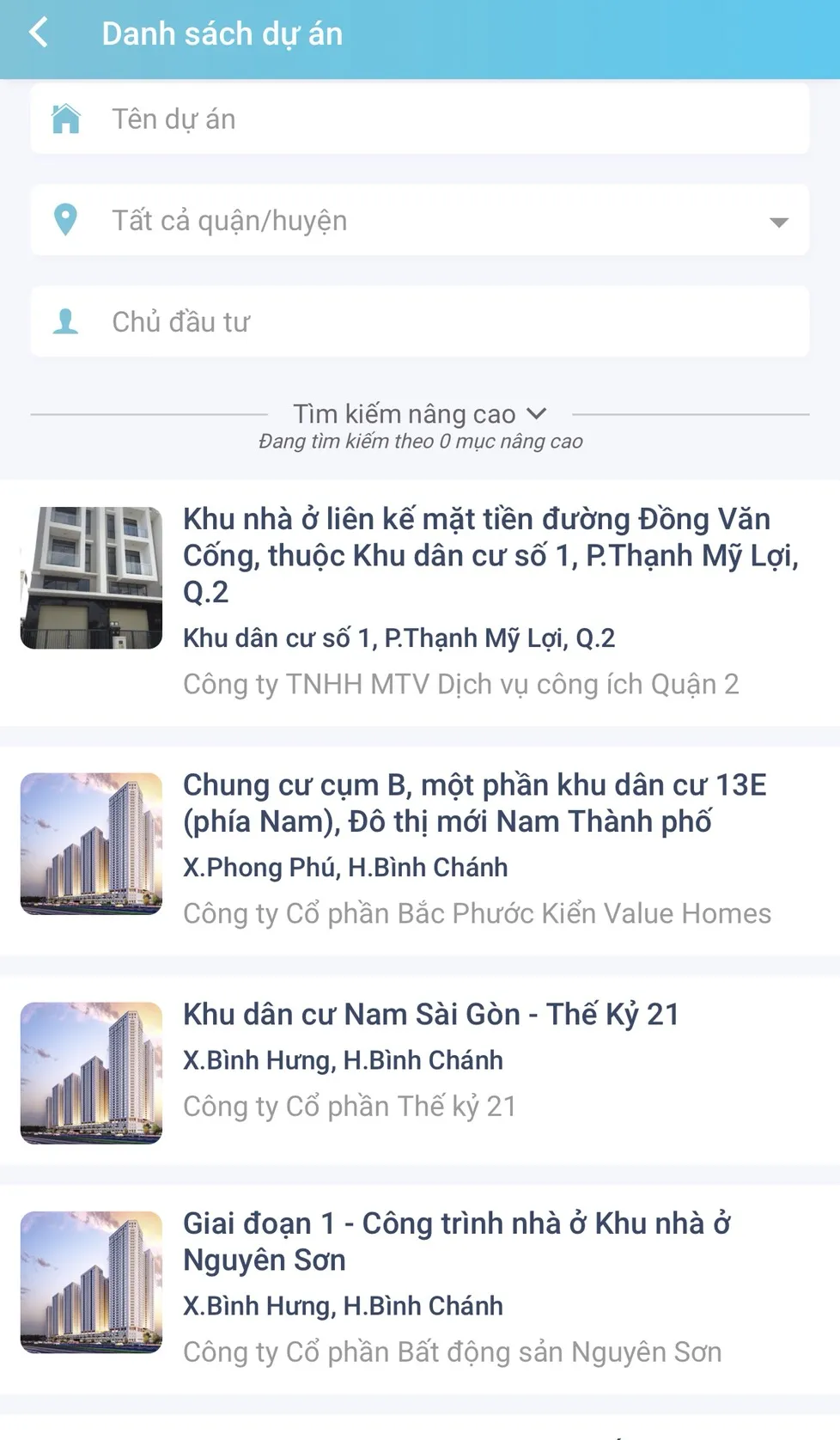Screen dimensions: 840x1440
Task: Open the Khu dân cư Nam Sài Gòn project
Action: [431, 1014]
